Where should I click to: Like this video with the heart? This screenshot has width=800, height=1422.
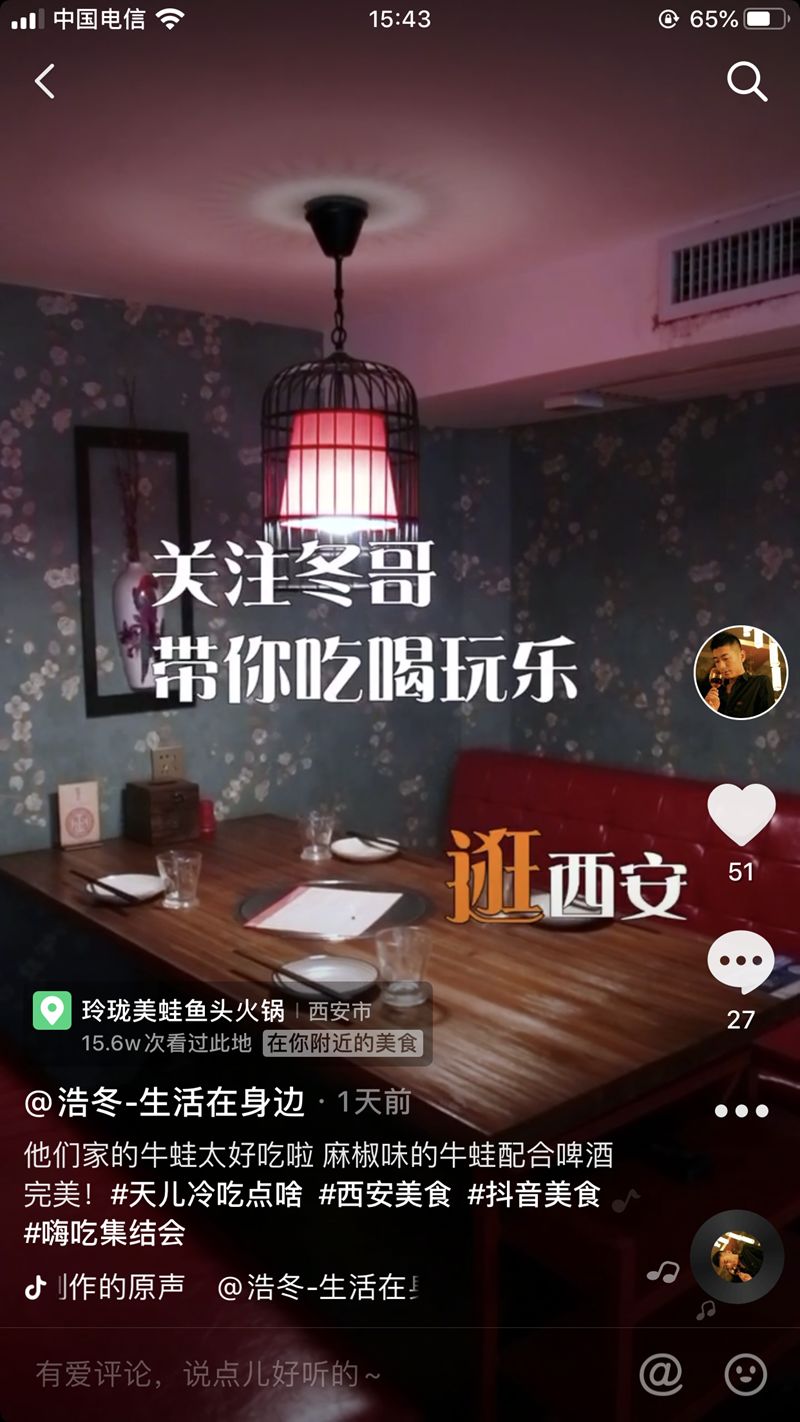[x=741, y=815]
